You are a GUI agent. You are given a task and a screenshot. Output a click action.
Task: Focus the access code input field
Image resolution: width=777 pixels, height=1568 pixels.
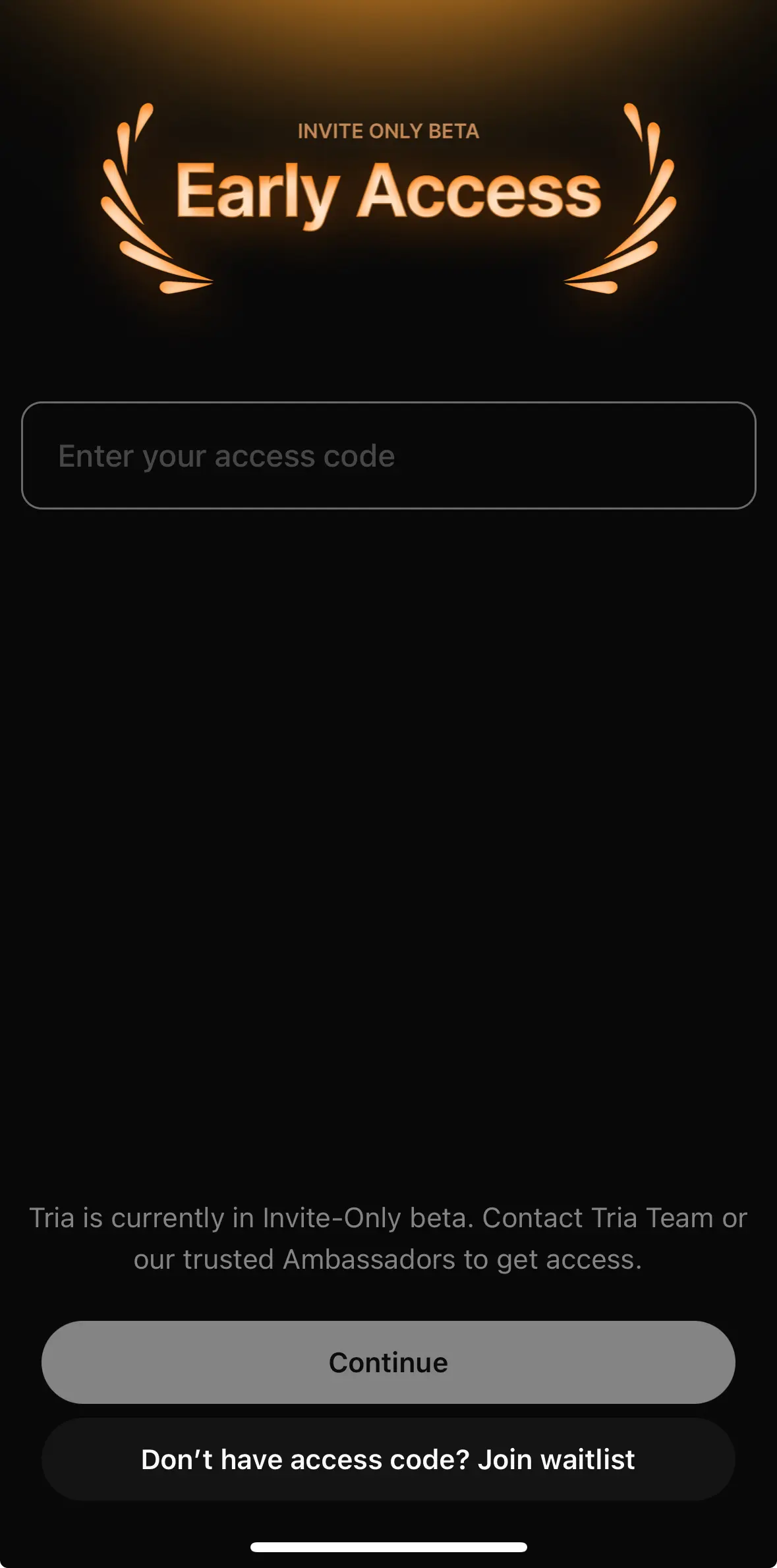click(388, 455)
